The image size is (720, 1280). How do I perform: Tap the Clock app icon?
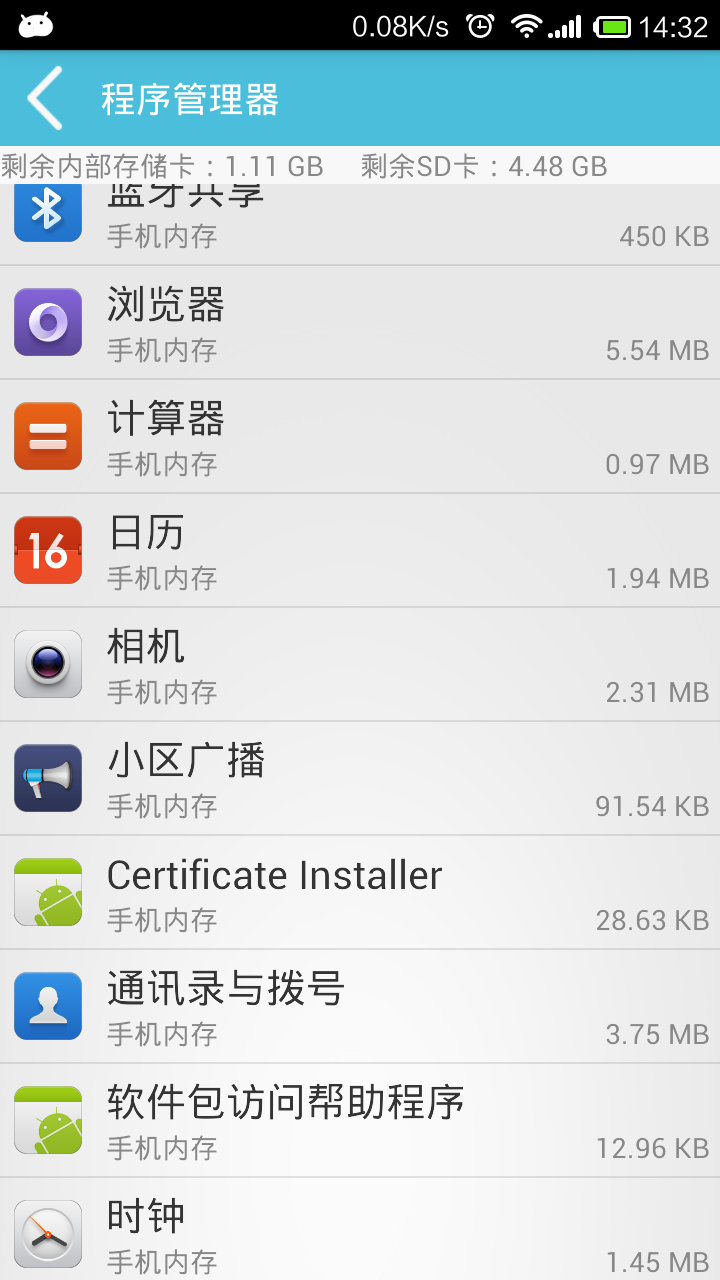pyautogui.click(x=47, y=1234)
